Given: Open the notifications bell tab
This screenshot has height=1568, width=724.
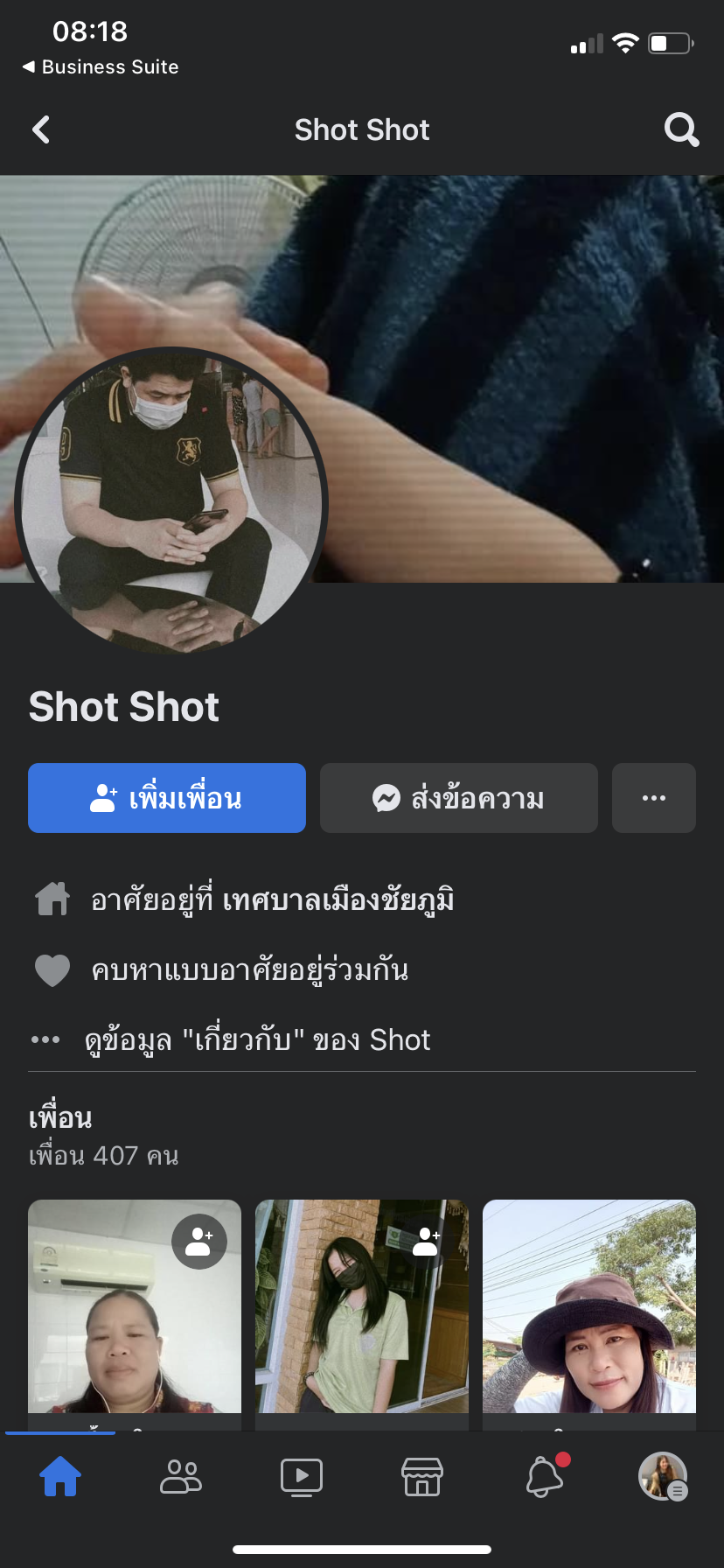Looking at the screenshot, I should point(545,1476).
